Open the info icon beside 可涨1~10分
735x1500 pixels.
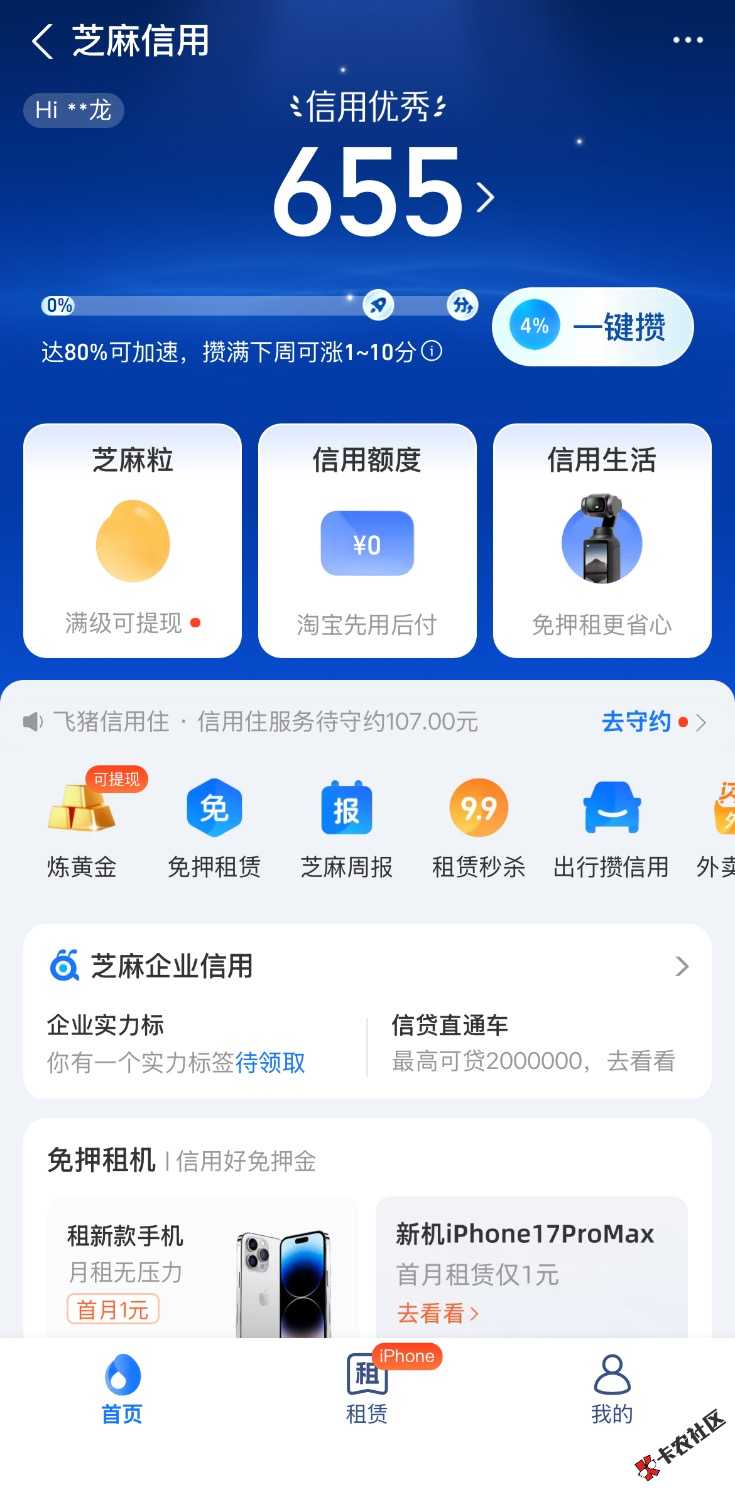pyautogui.click(x=432, y=352)
